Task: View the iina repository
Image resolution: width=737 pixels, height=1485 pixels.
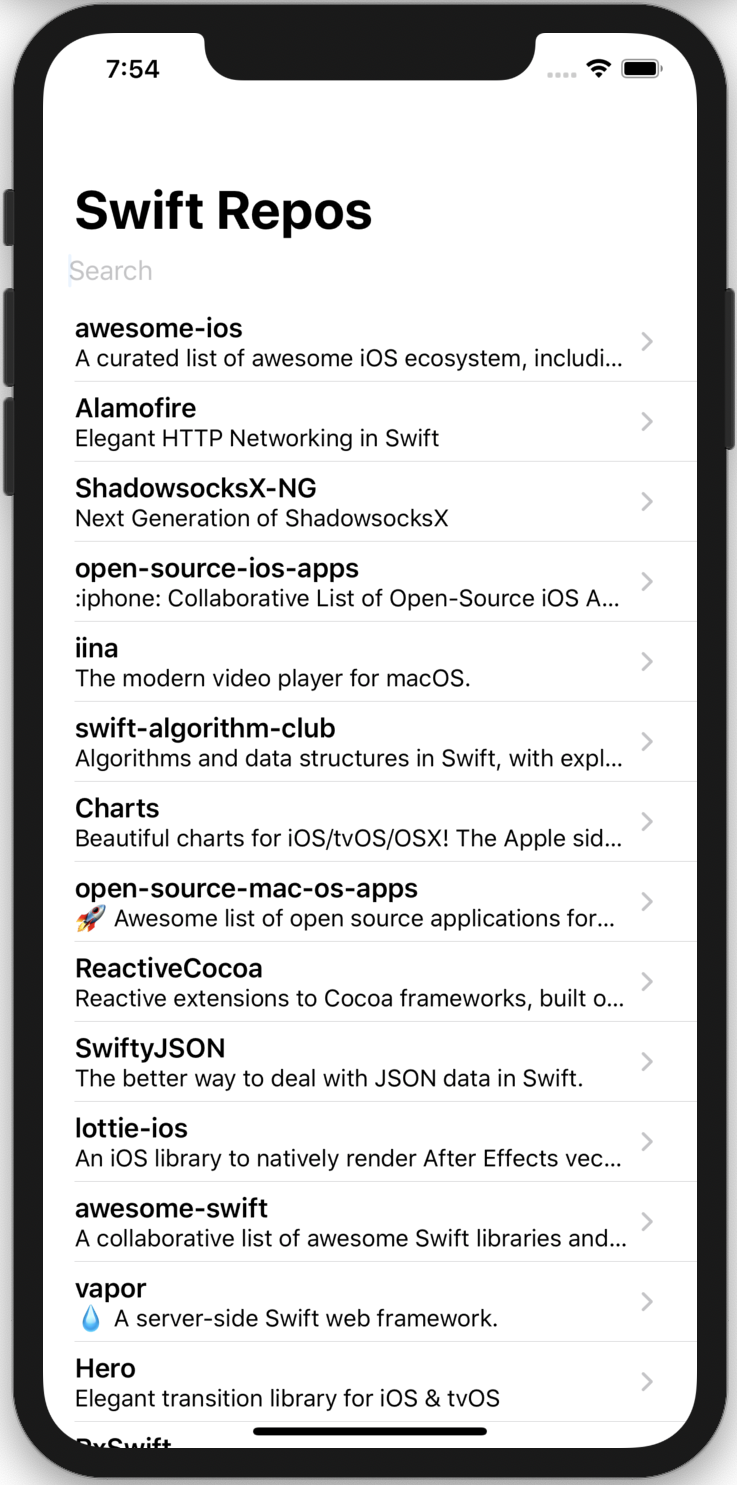Action: click(350, 662)
